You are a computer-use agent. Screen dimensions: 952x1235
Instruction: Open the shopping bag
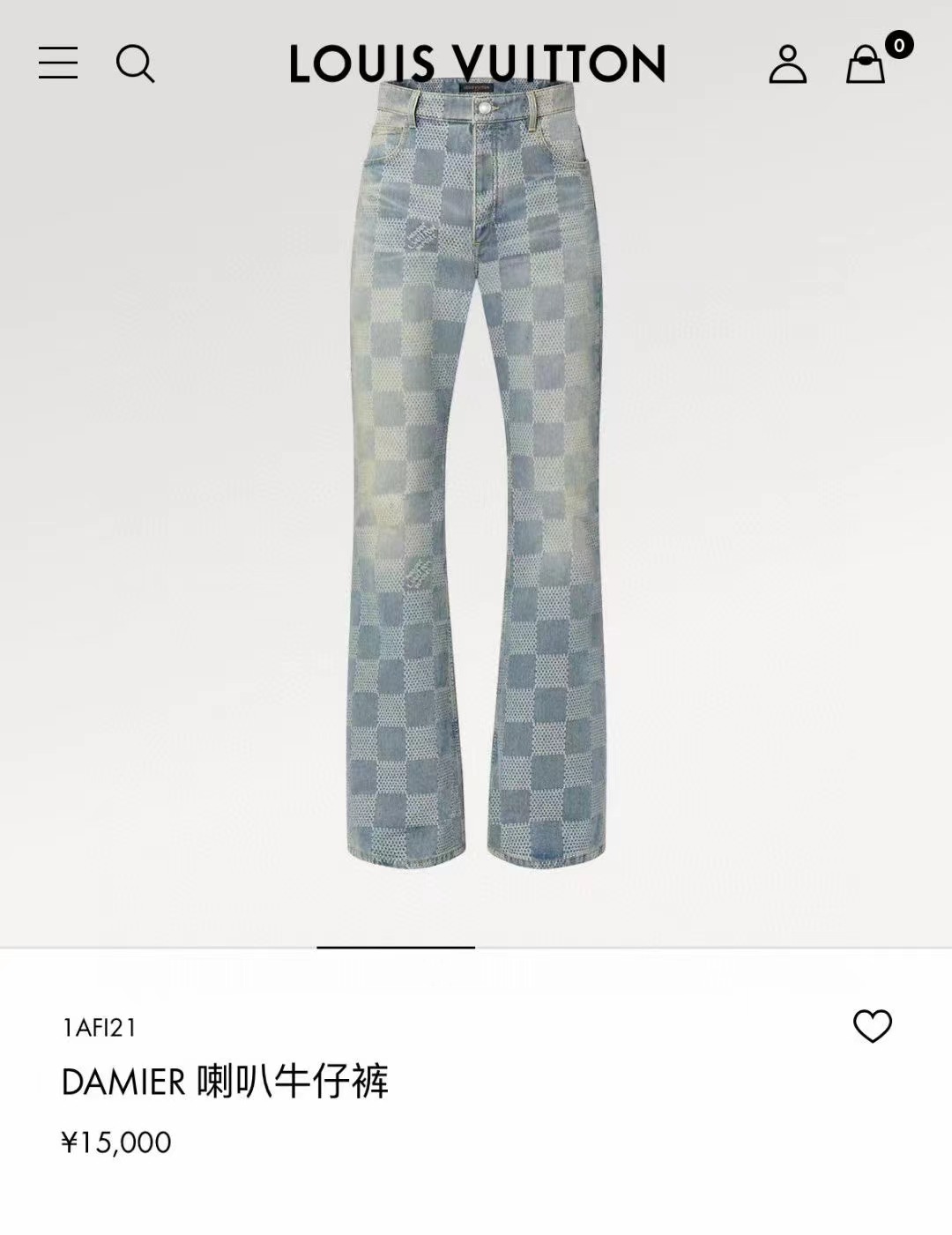[x=866, y=64]
